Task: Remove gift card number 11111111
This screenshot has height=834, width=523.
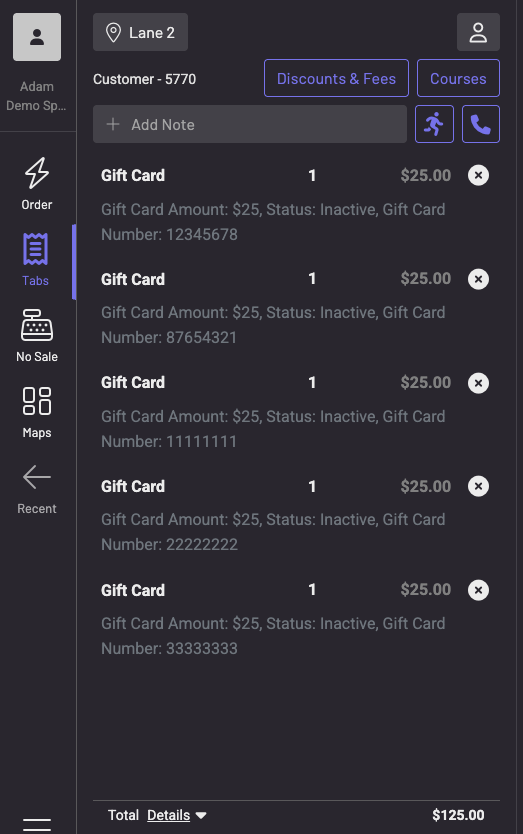Action: click(478, 382)
